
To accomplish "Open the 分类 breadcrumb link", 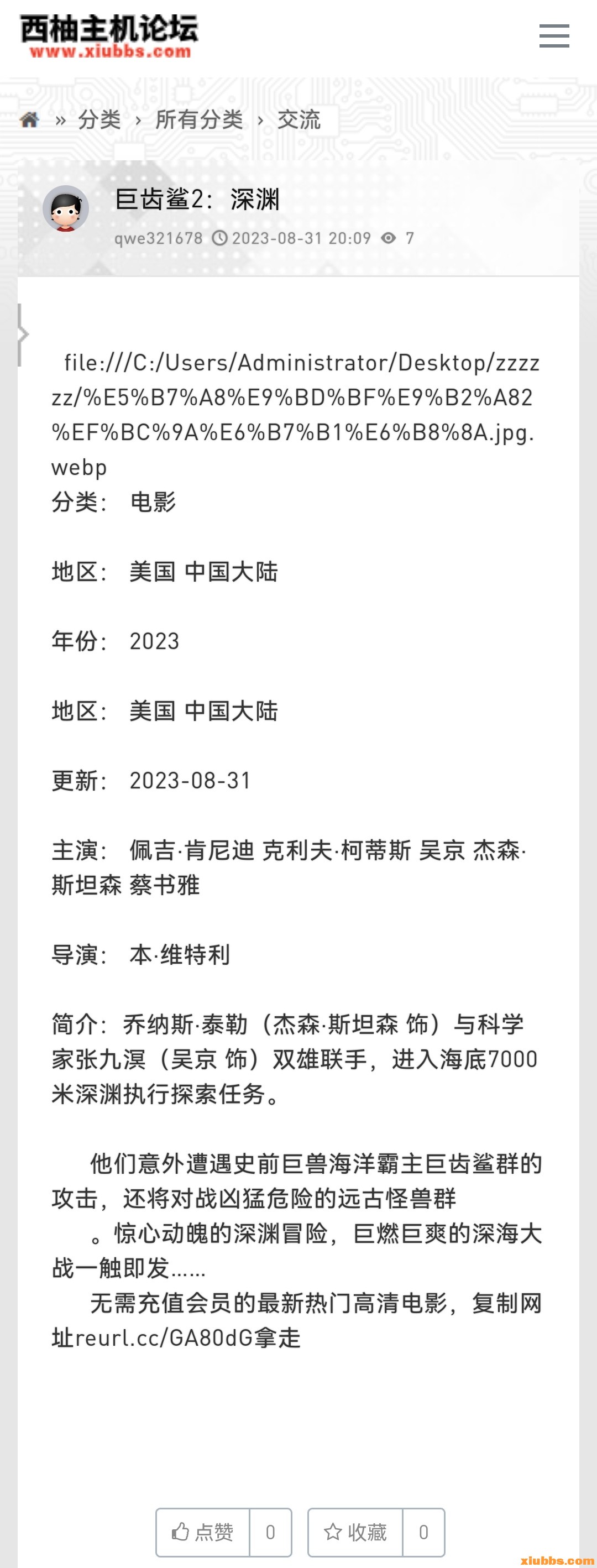I will 99,120.
